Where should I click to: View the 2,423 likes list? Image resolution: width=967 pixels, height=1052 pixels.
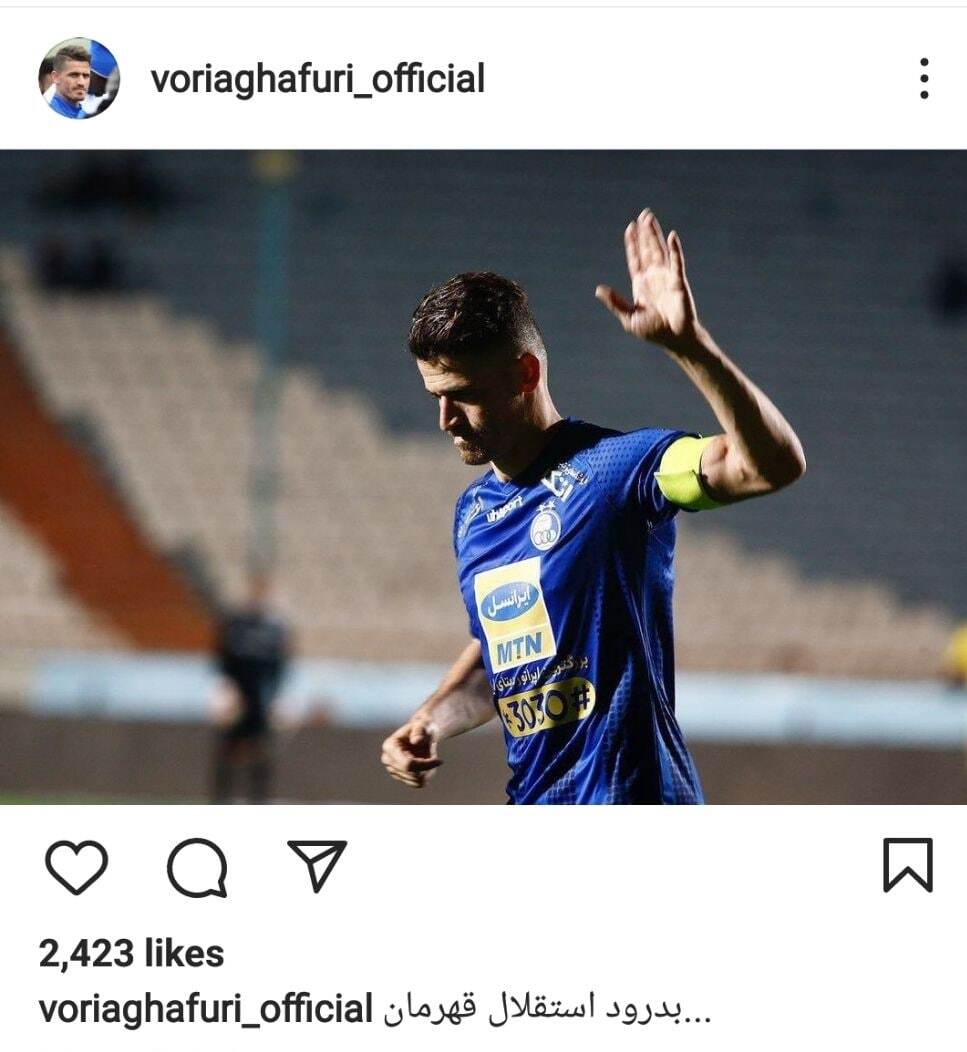pos(131,953)
